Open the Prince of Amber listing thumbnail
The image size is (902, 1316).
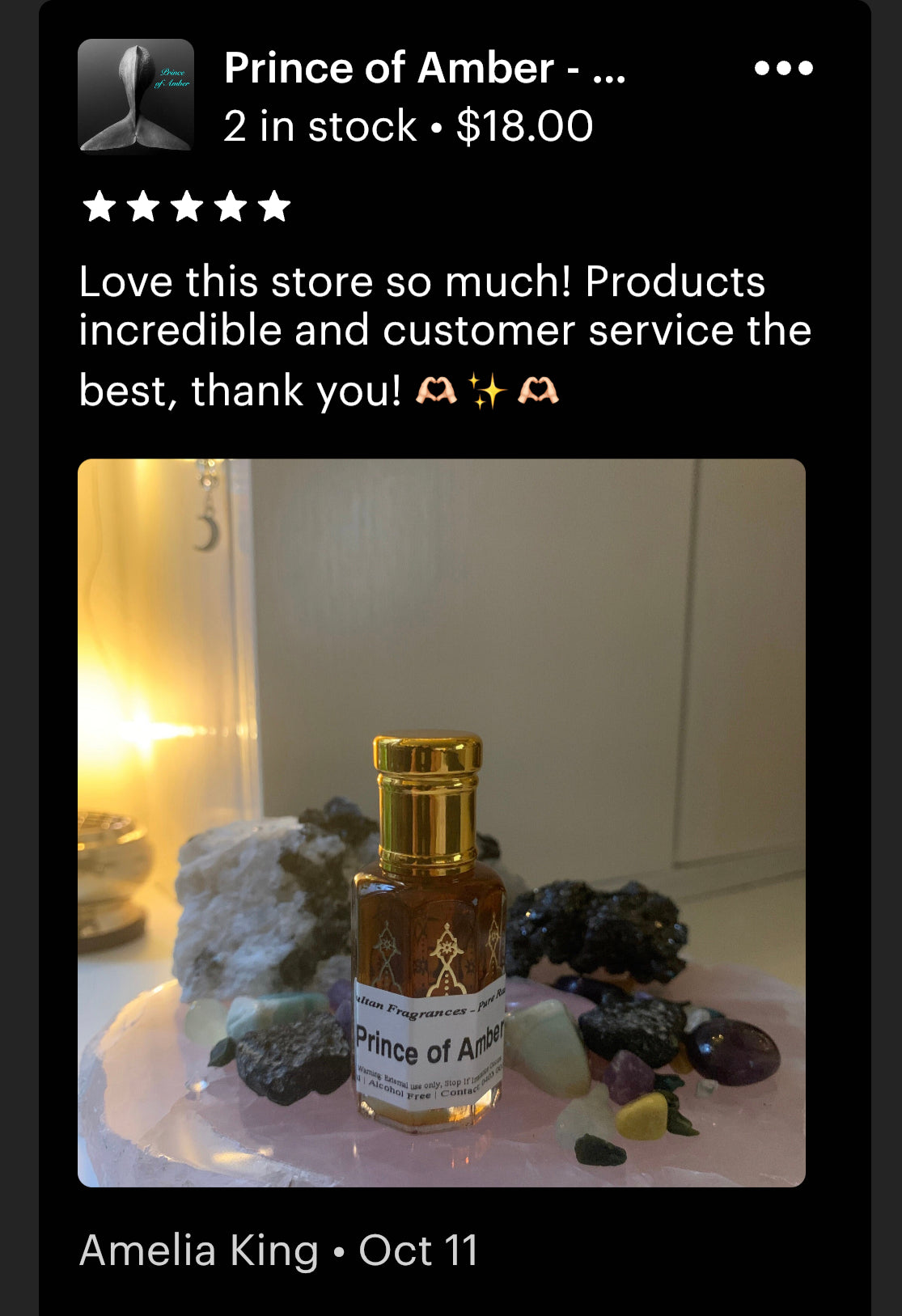pos(136,95)
